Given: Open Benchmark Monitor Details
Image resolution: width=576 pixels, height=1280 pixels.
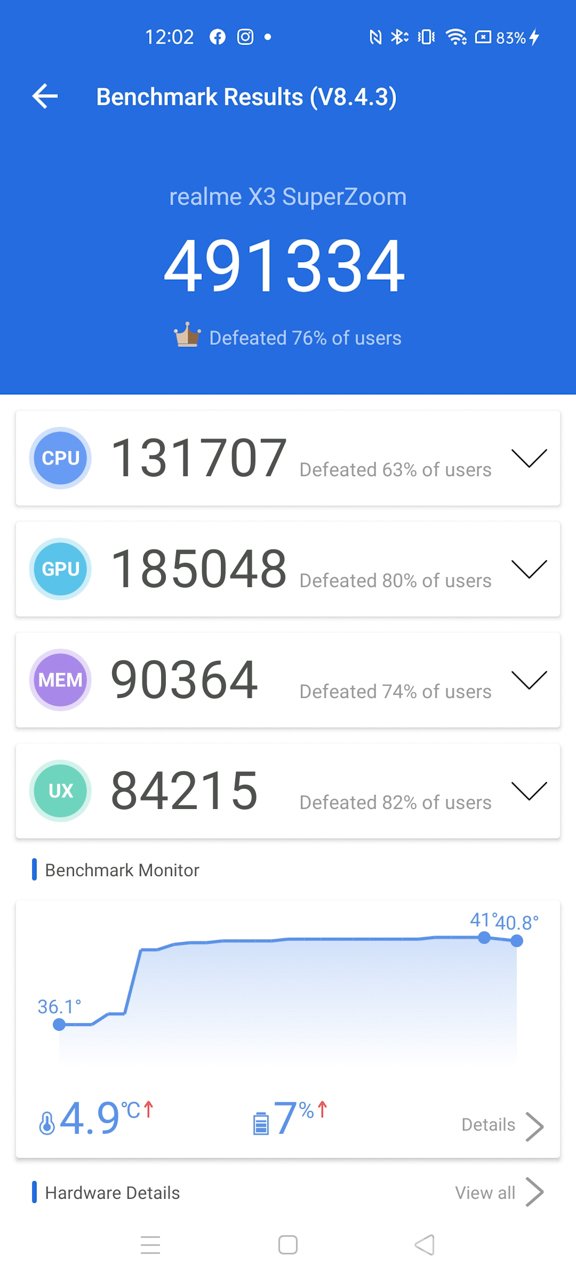Looking at the screenshot, I should (x=503, y=1125).
